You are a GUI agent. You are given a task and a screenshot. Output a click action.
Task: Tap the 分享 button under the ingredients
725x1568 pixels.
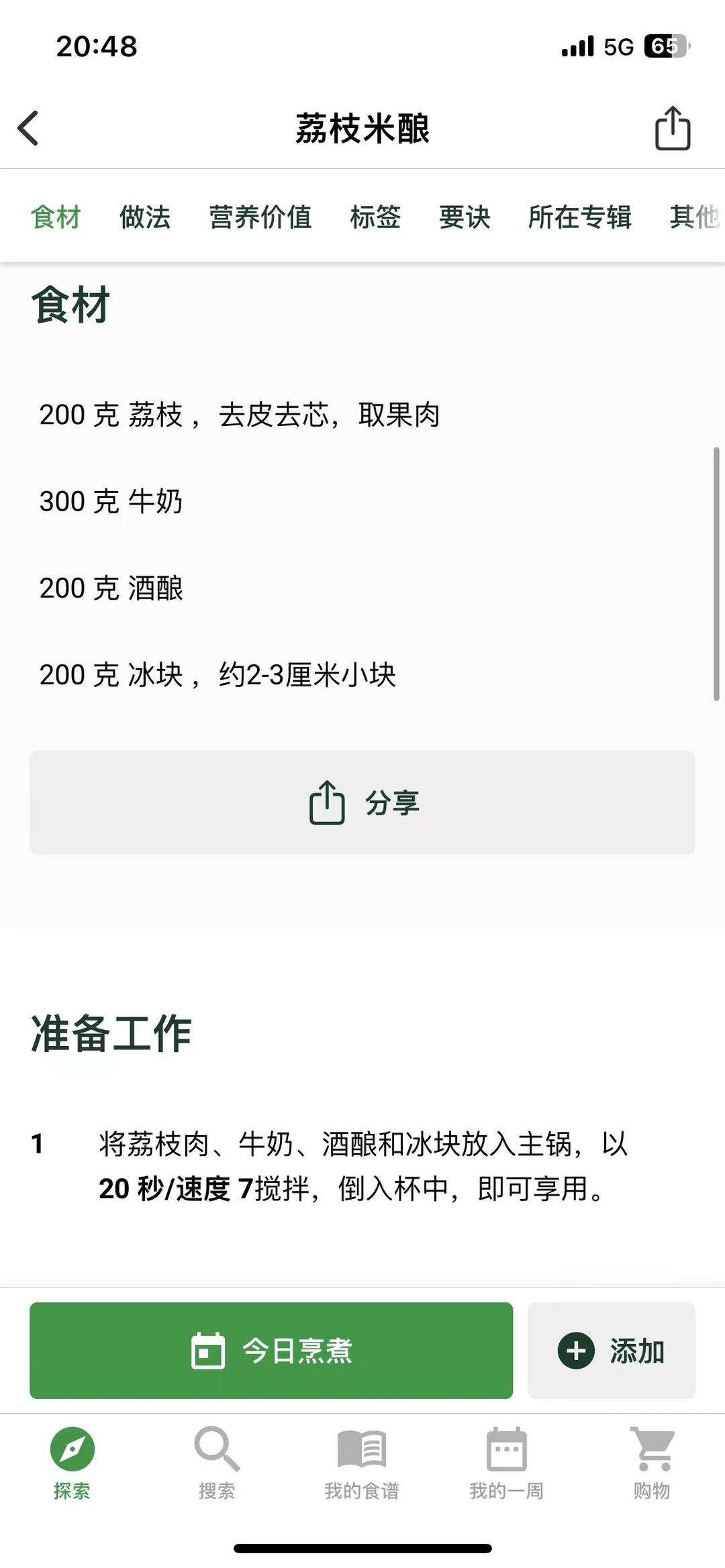[362, 802]
